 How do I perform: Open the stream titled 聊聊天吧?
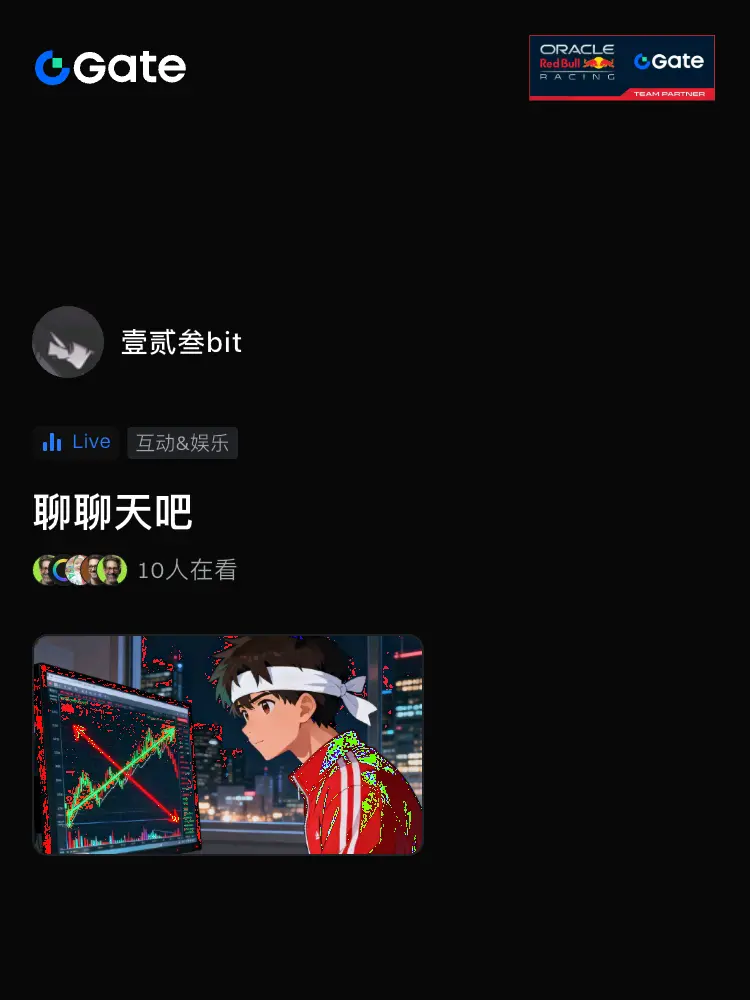point(110,509)
